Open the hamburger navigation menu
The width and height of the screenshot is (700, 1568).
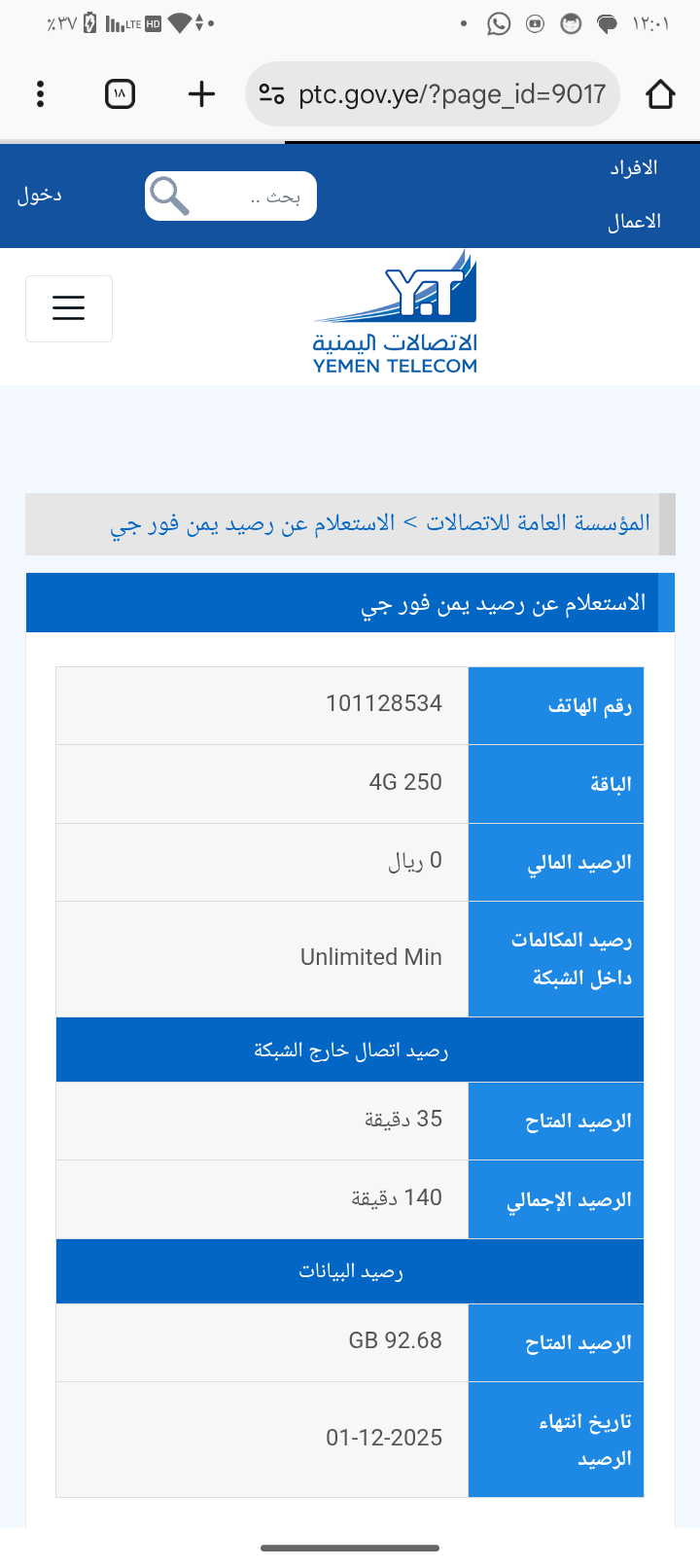(x=68, y=308)
